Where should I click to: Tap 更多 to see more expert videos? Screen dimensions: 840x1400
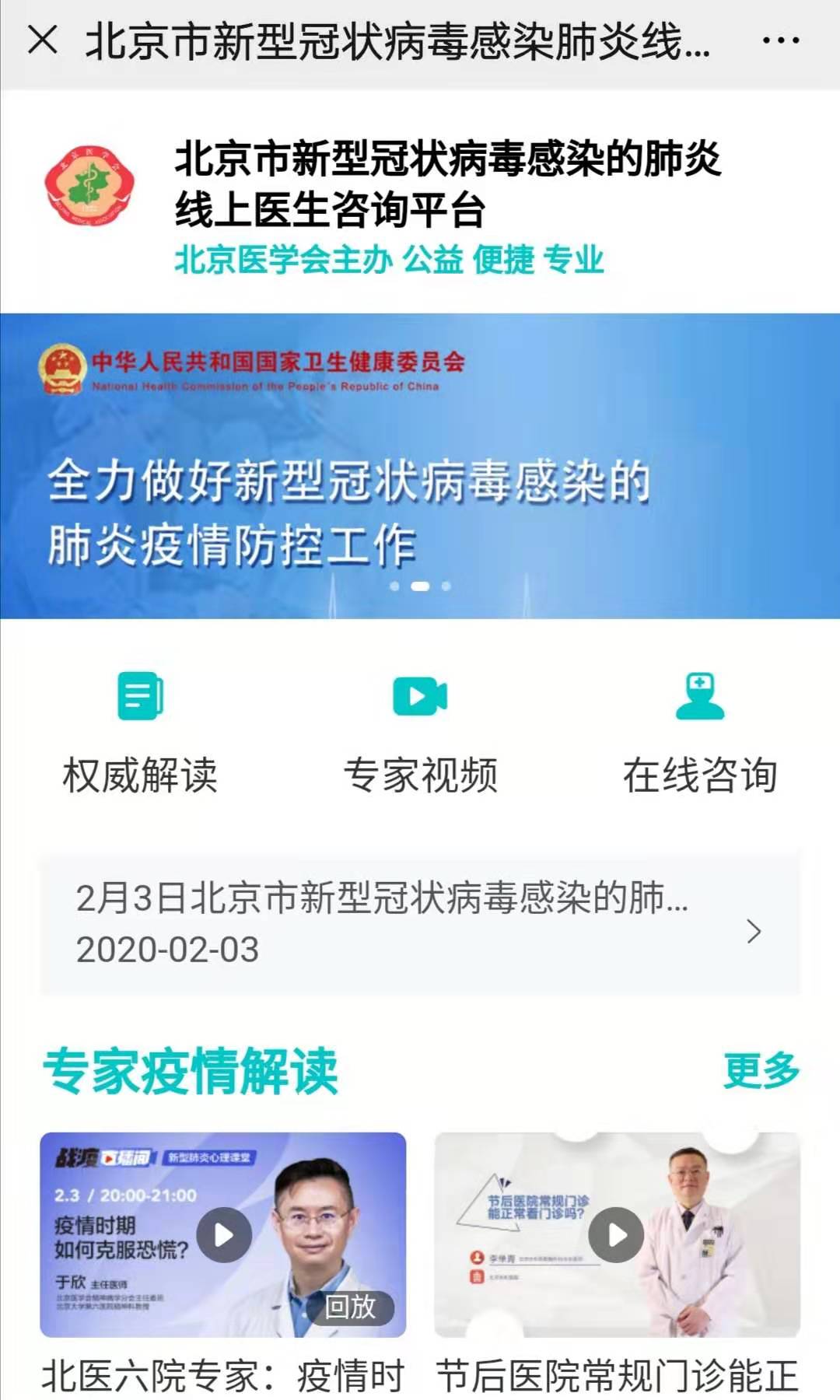coord(761,1071)
